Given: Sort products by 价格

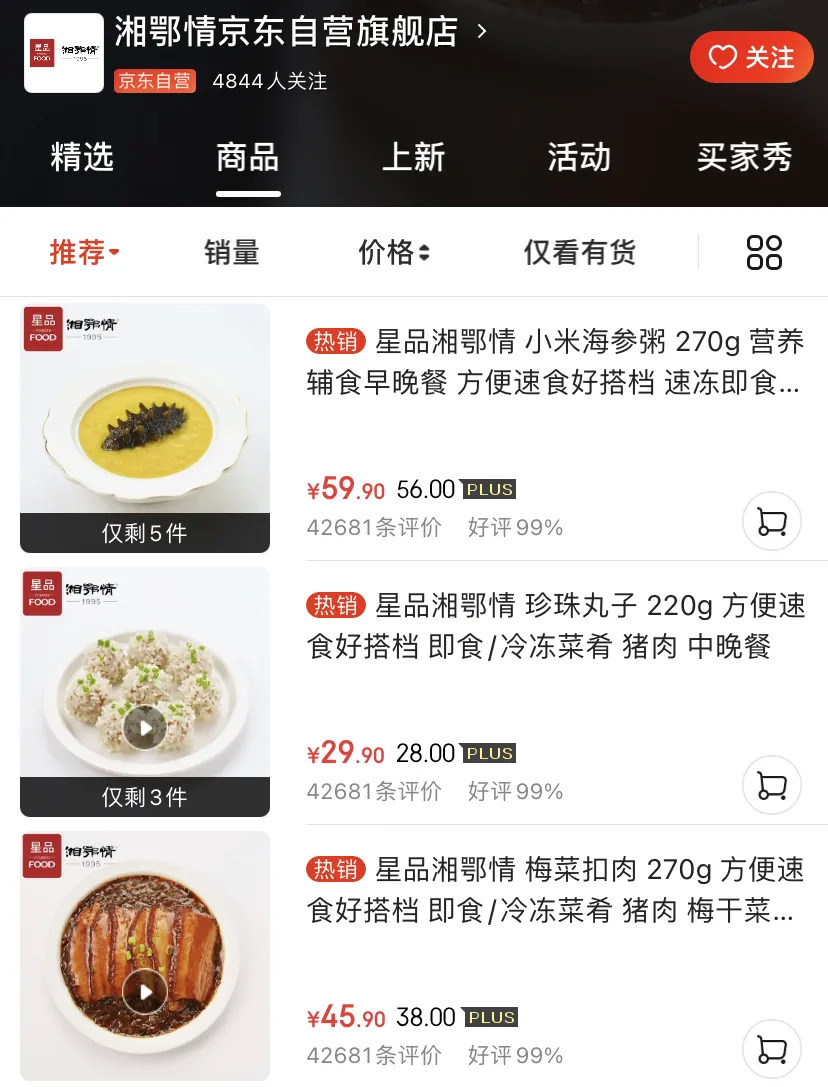Looking at the screenshot, I should (393, 253).
